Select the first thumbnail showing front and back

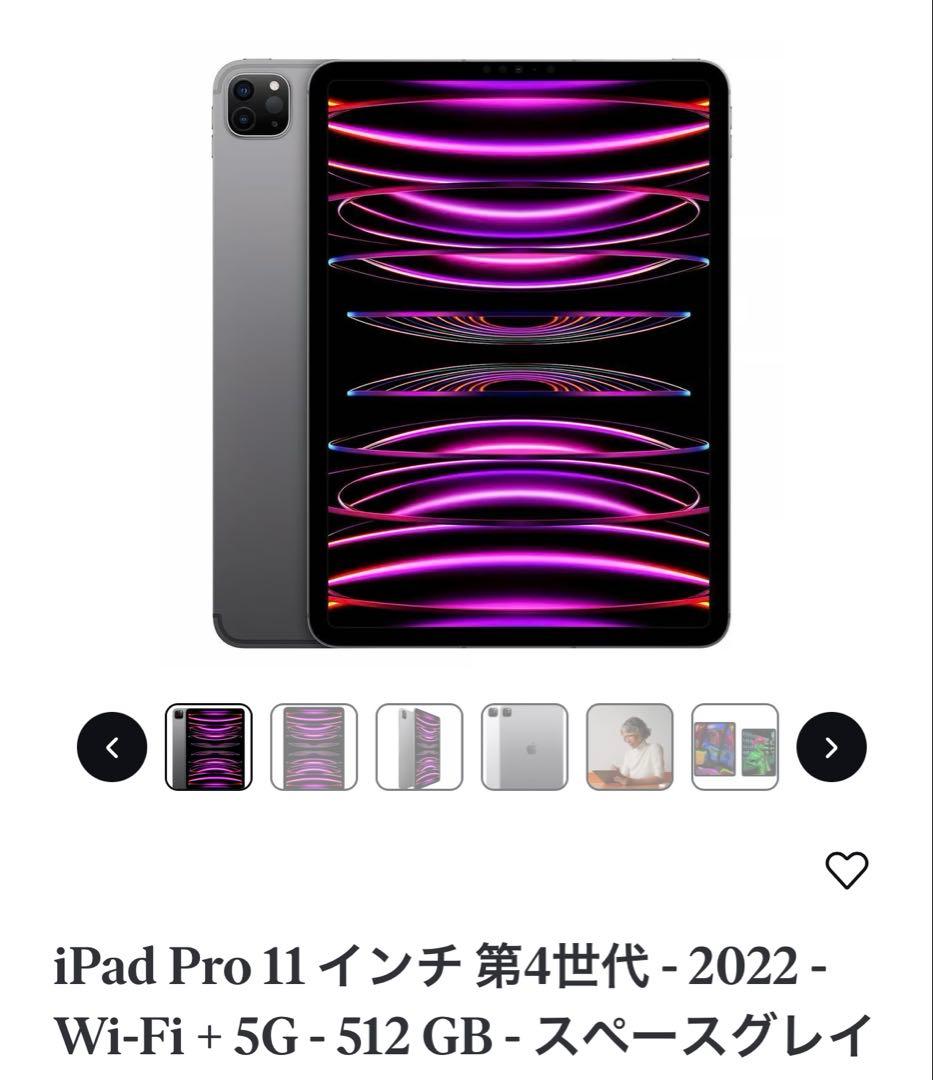pos(208,747)
